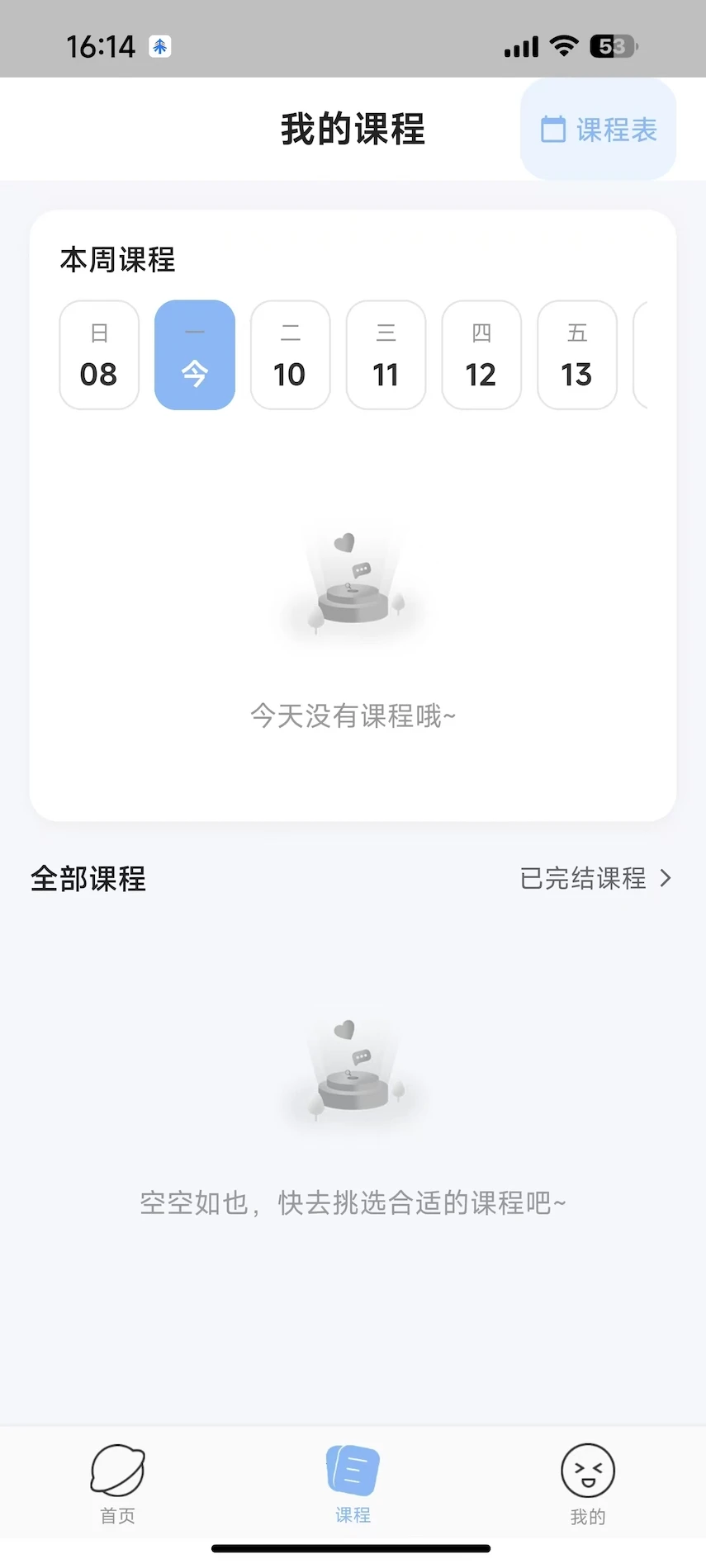Switch to the 首页 home tab

pos(117,1483)
